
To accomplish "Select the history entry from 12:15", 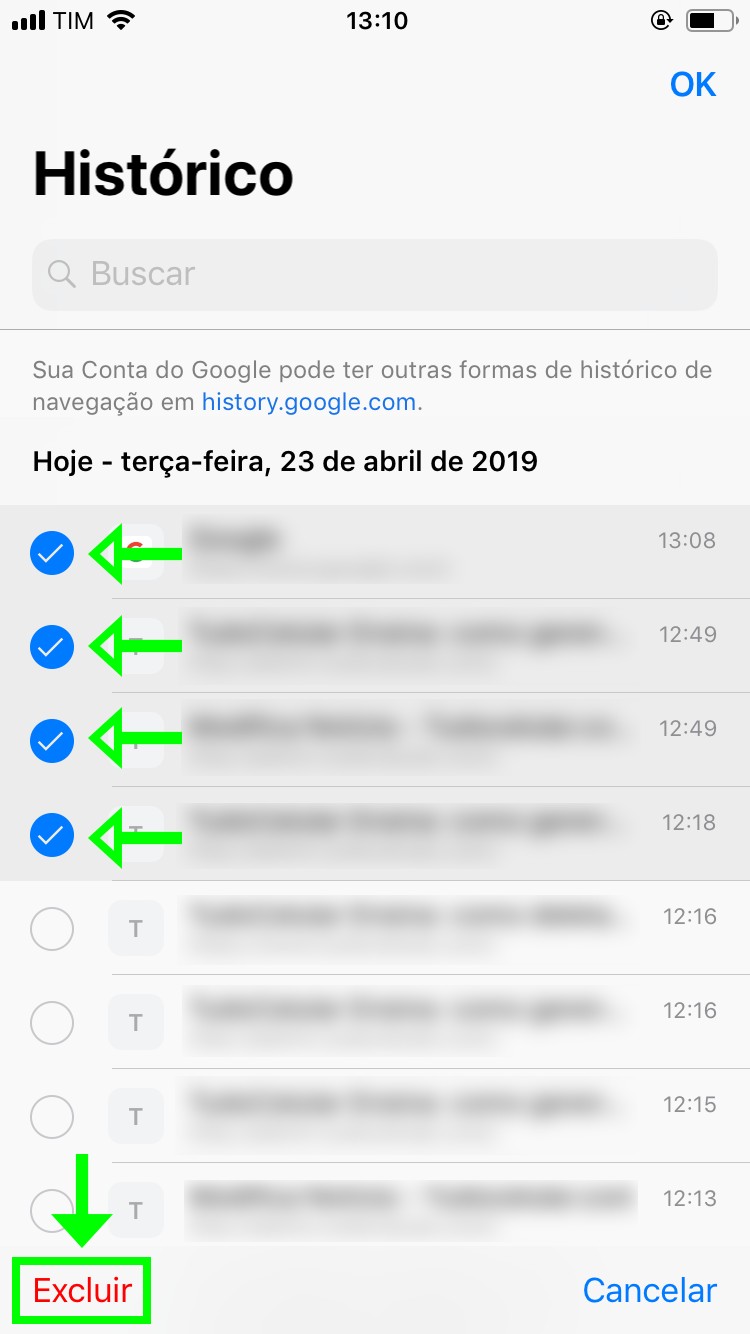I will coord(52,1116).
